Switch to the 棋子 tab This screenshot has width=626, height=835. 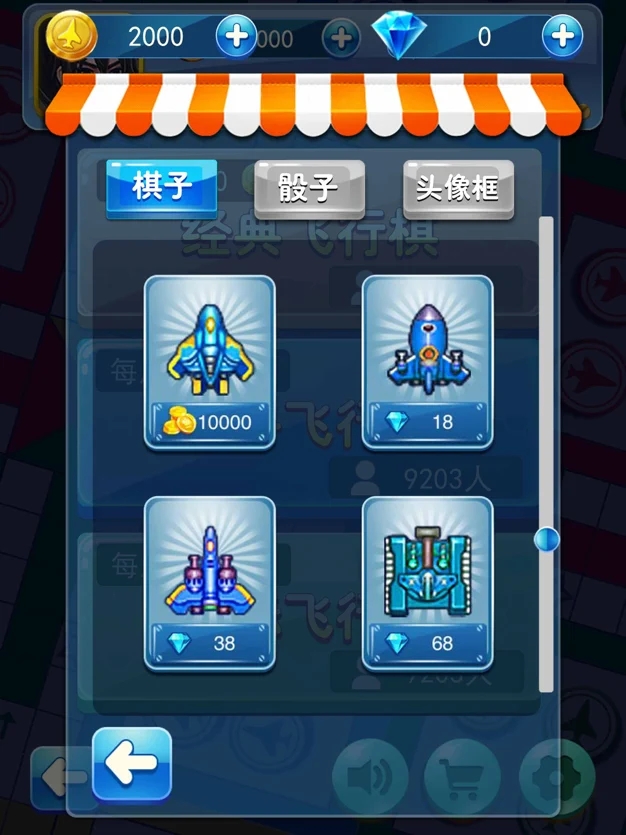click(162, 188)
